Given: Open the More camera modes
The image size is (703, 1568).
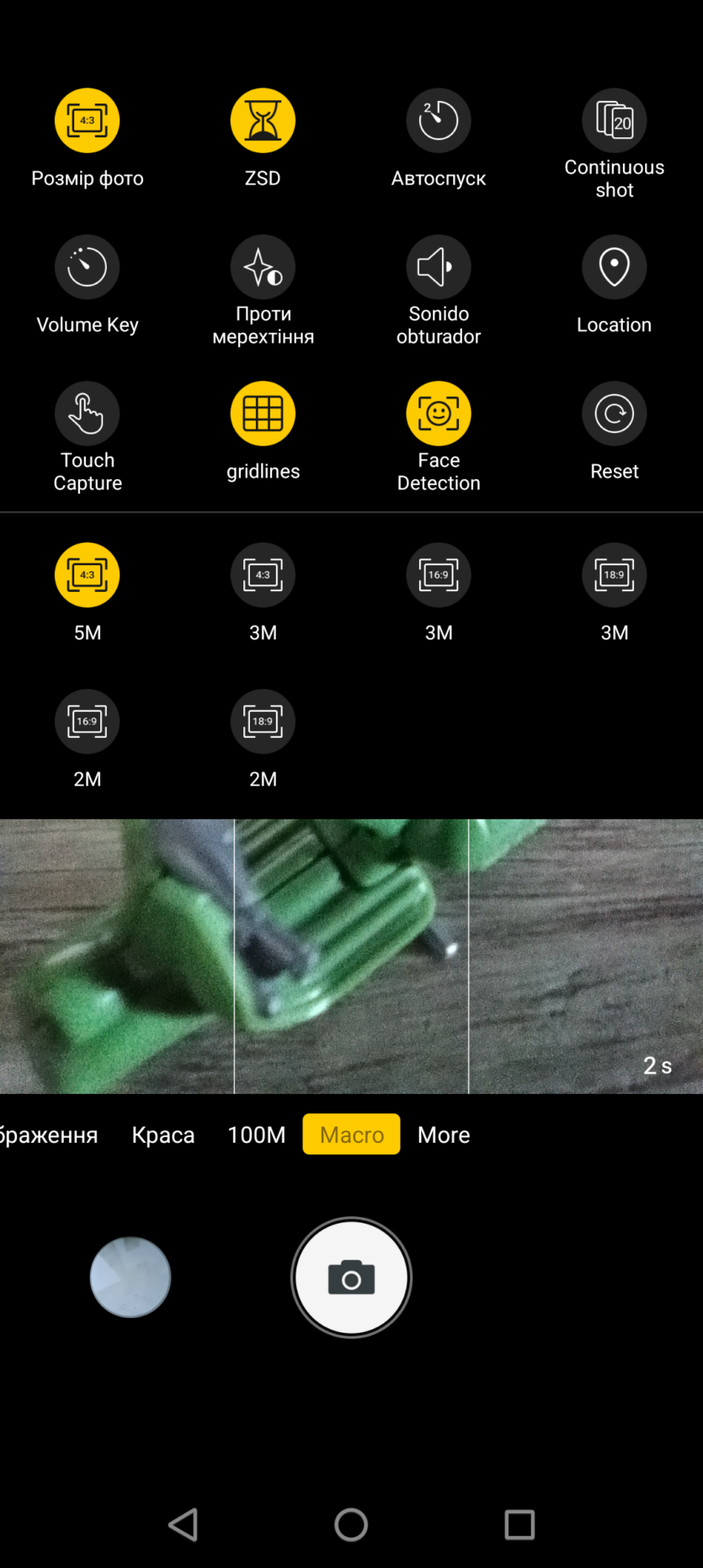Looking at the screenshot, I should [x=444, y=1135].
